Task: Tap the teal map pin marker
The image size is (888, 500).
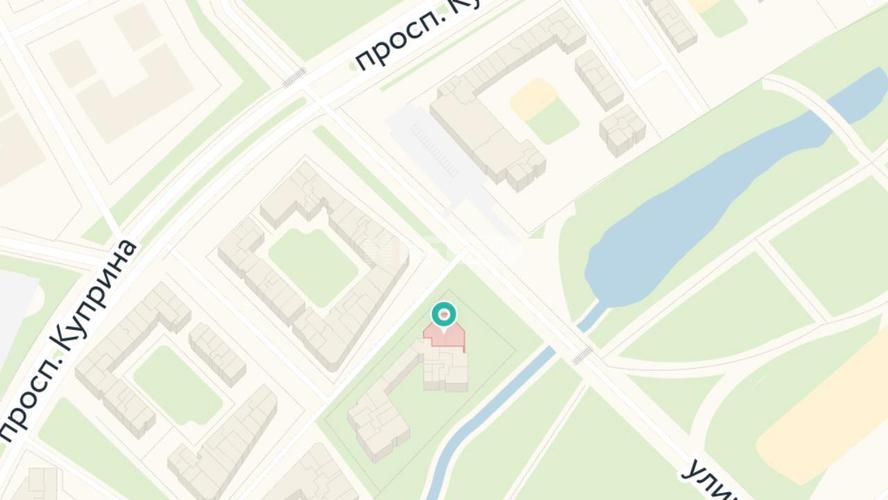Action: (x=444, y=316)
